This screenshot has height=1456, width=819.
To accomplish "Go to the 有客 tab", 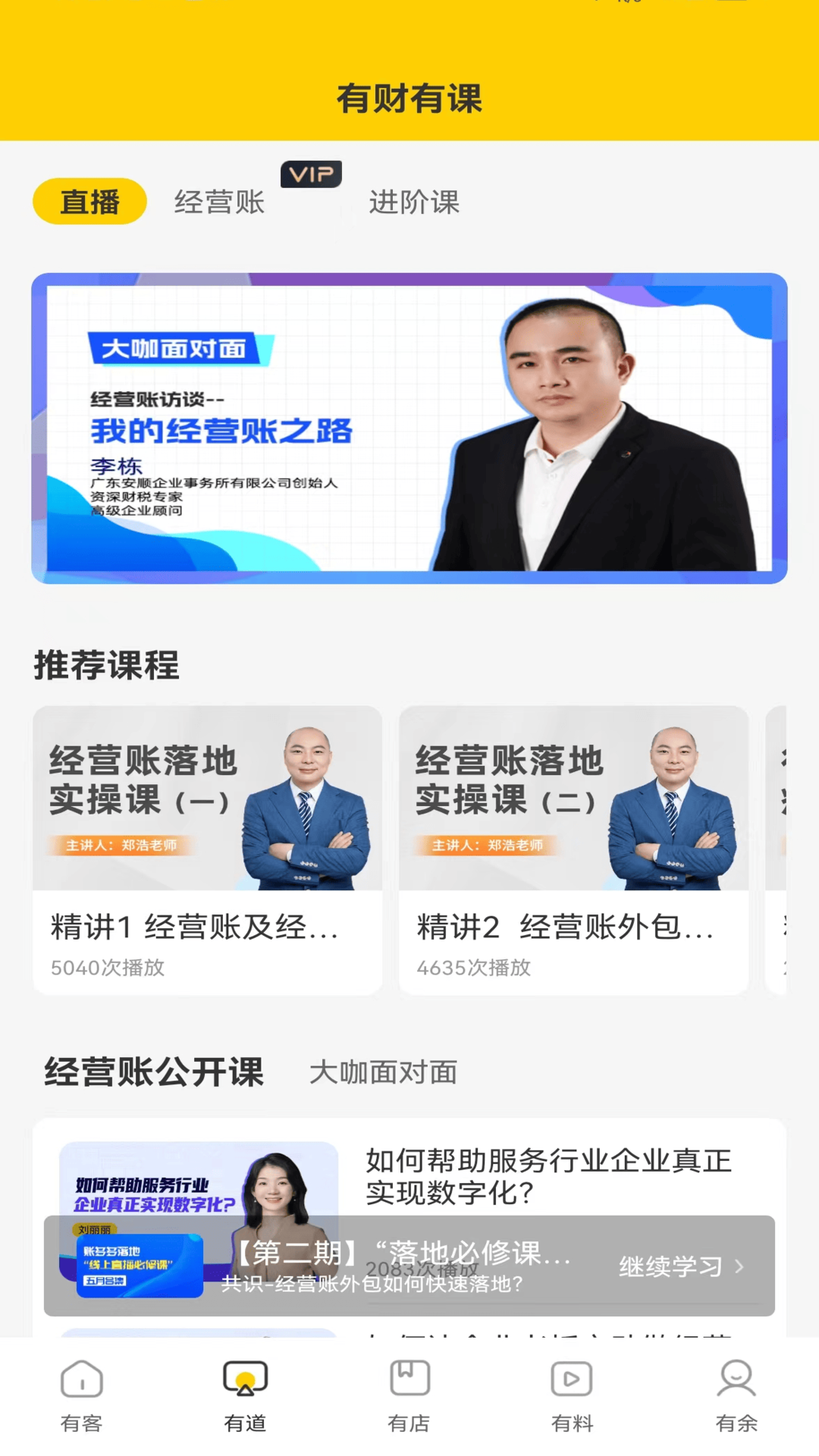I will (x=82, y=1395).
